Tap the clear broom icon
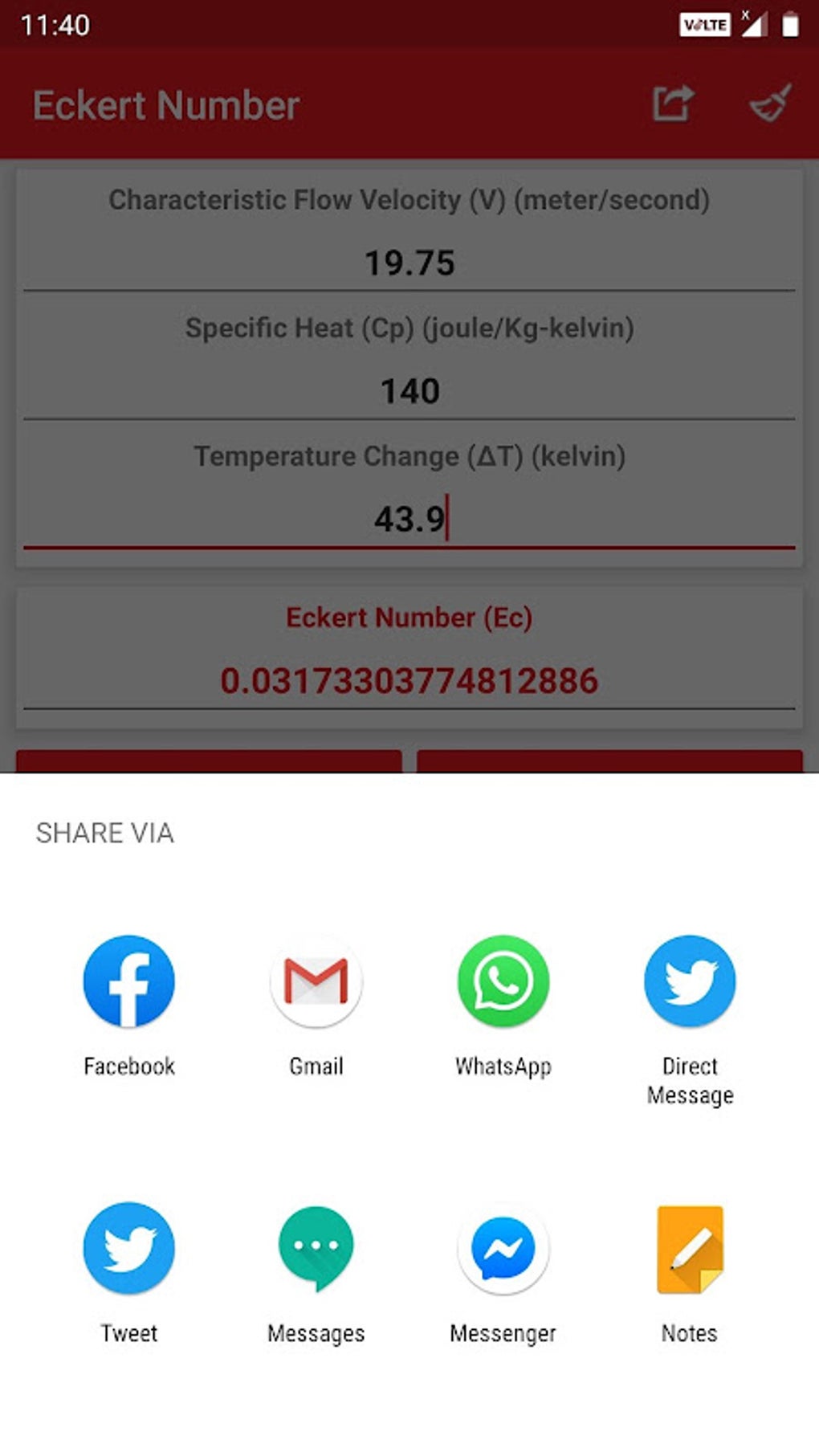Screen dimensions: 819x1456 click(x=770, y=104)
